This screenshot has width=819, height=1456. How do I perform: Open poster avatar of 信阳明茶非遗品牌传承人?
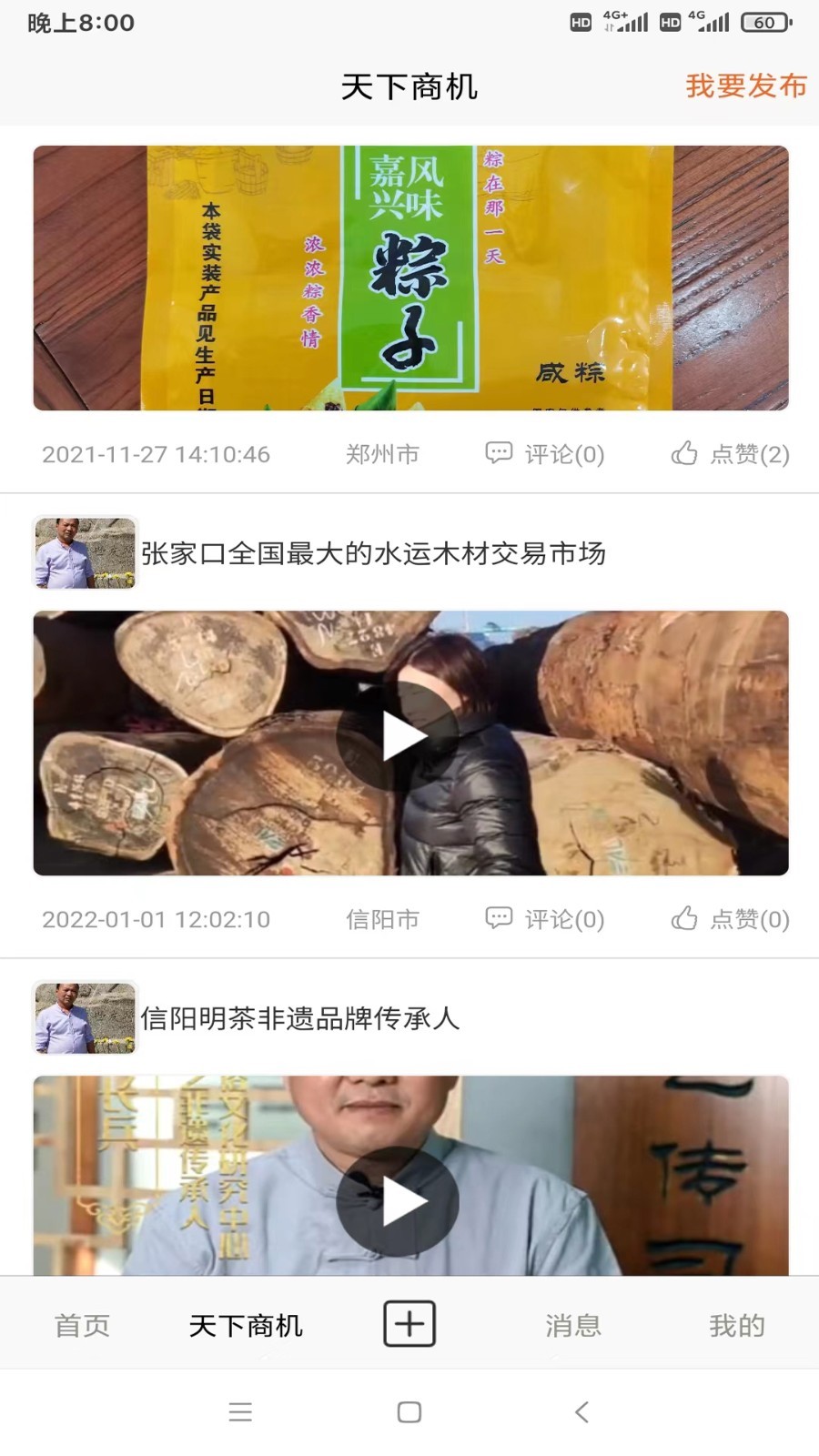pos(85,1017)
